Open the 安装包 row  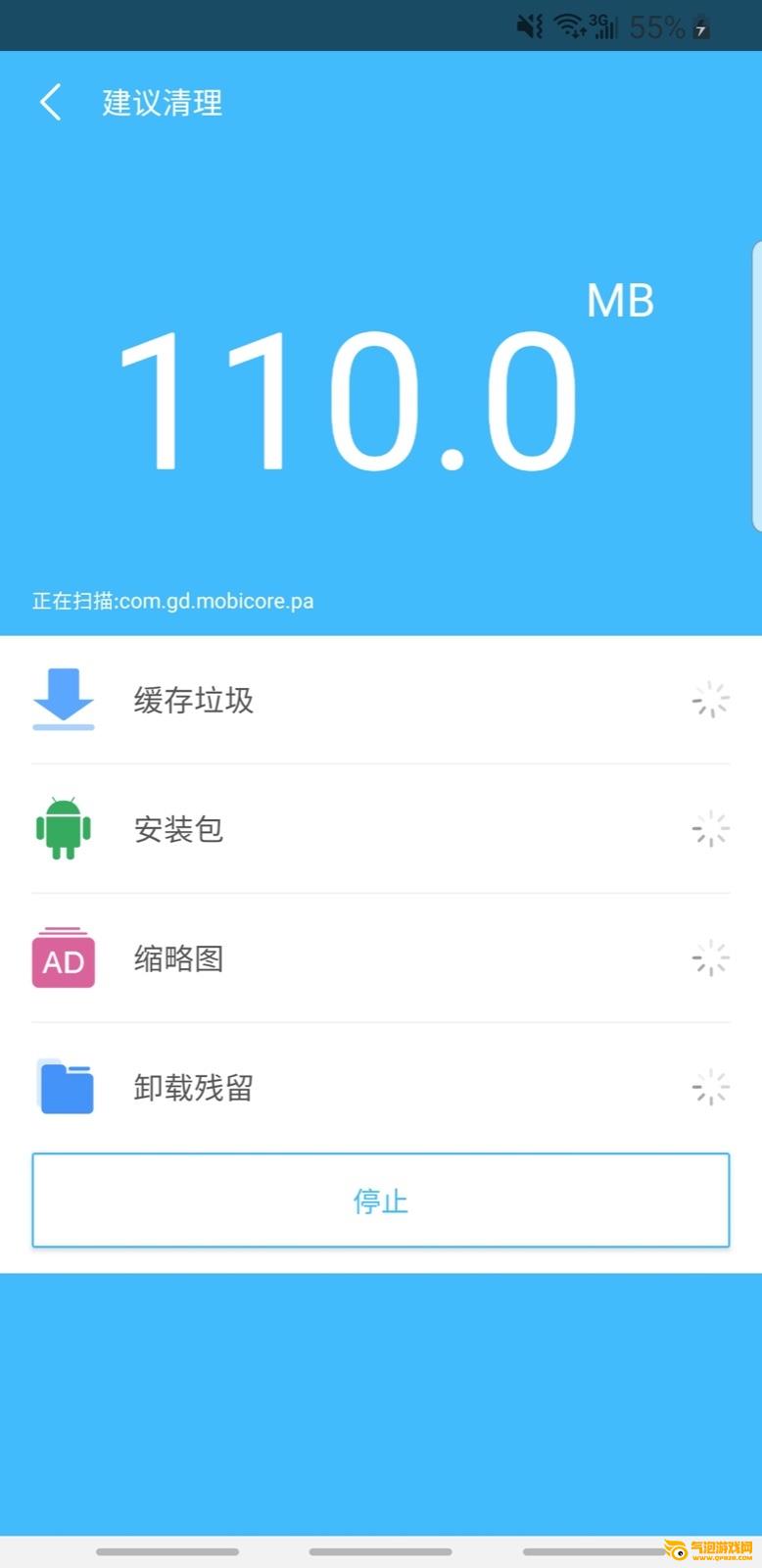[381, 829]
